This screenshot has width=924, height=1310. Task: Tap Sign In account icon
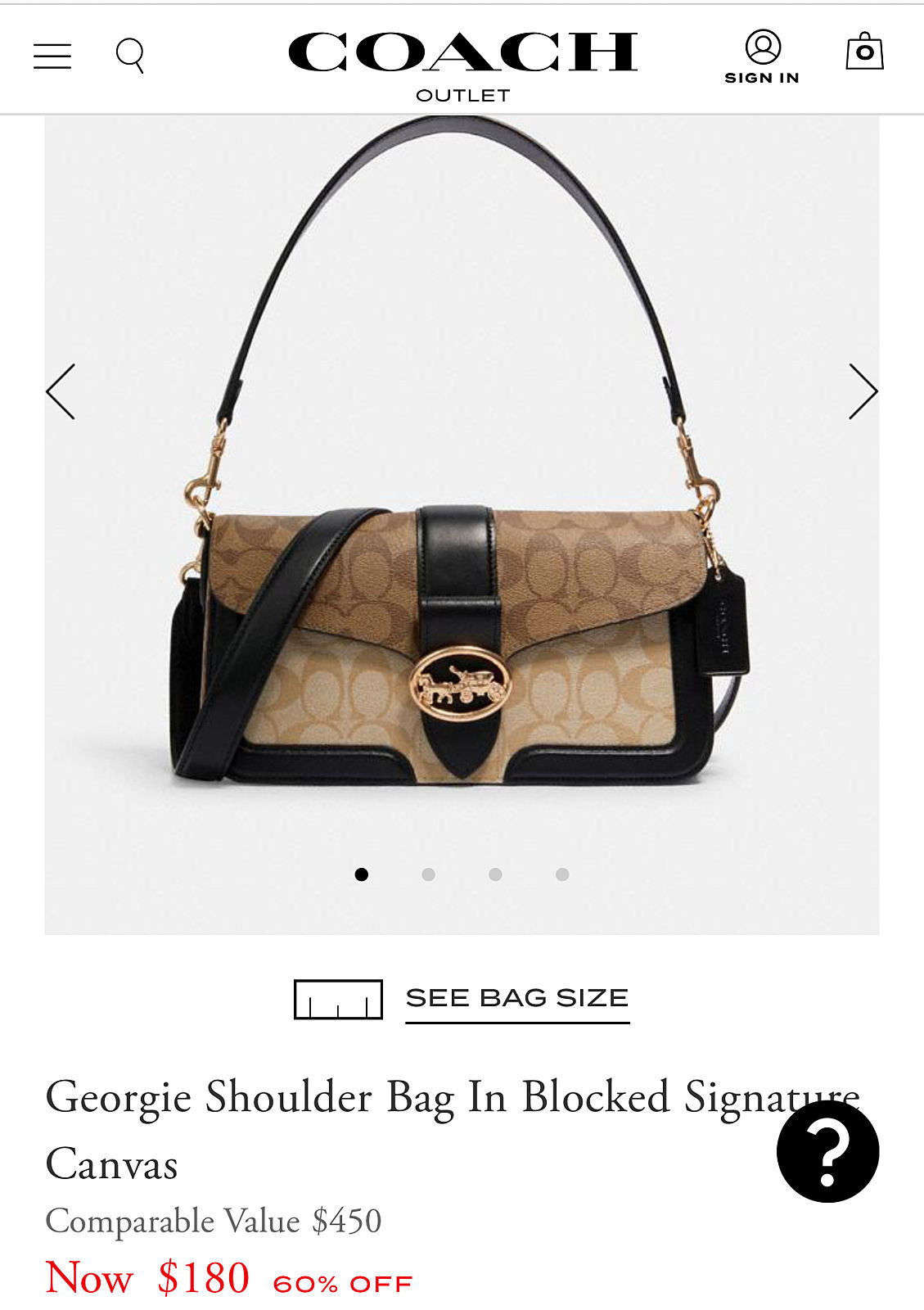762,56
